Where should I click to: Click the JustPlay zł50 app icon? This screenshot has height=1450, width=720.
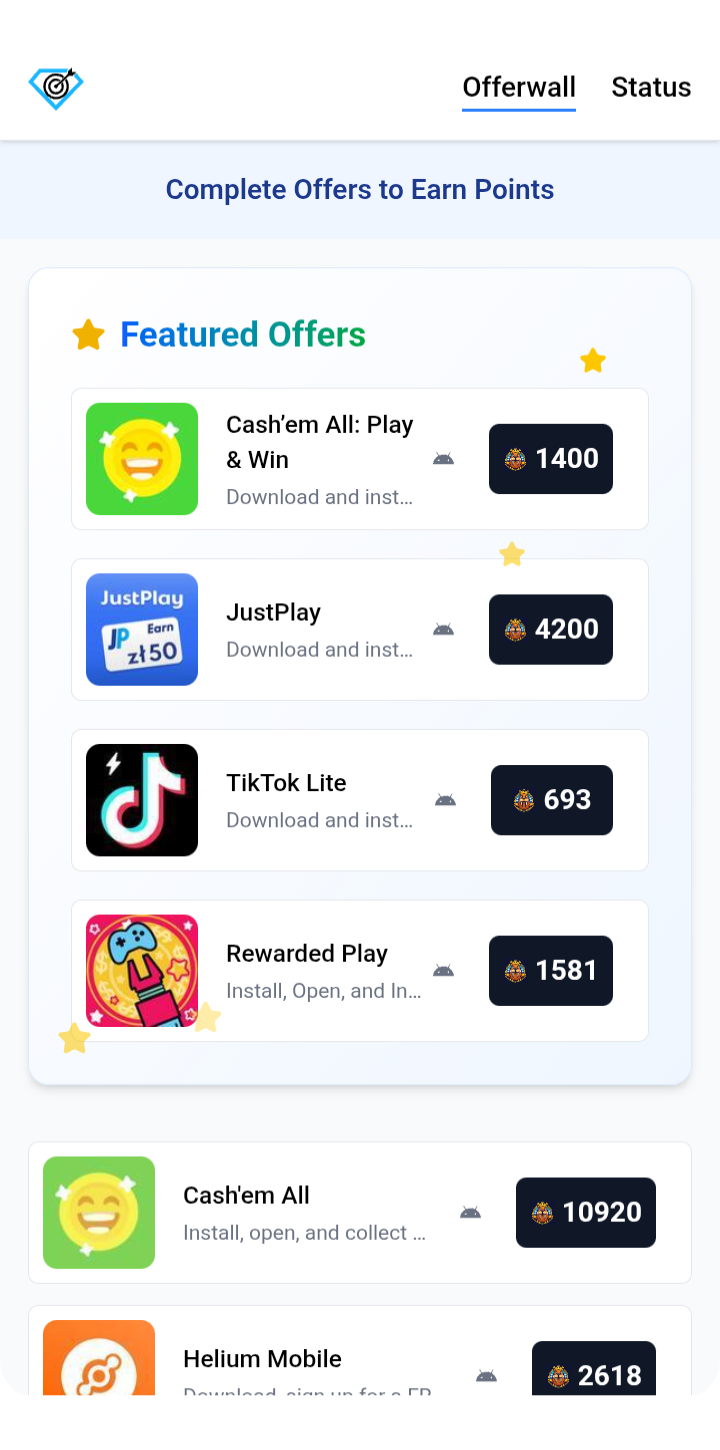tap(141, 630)
